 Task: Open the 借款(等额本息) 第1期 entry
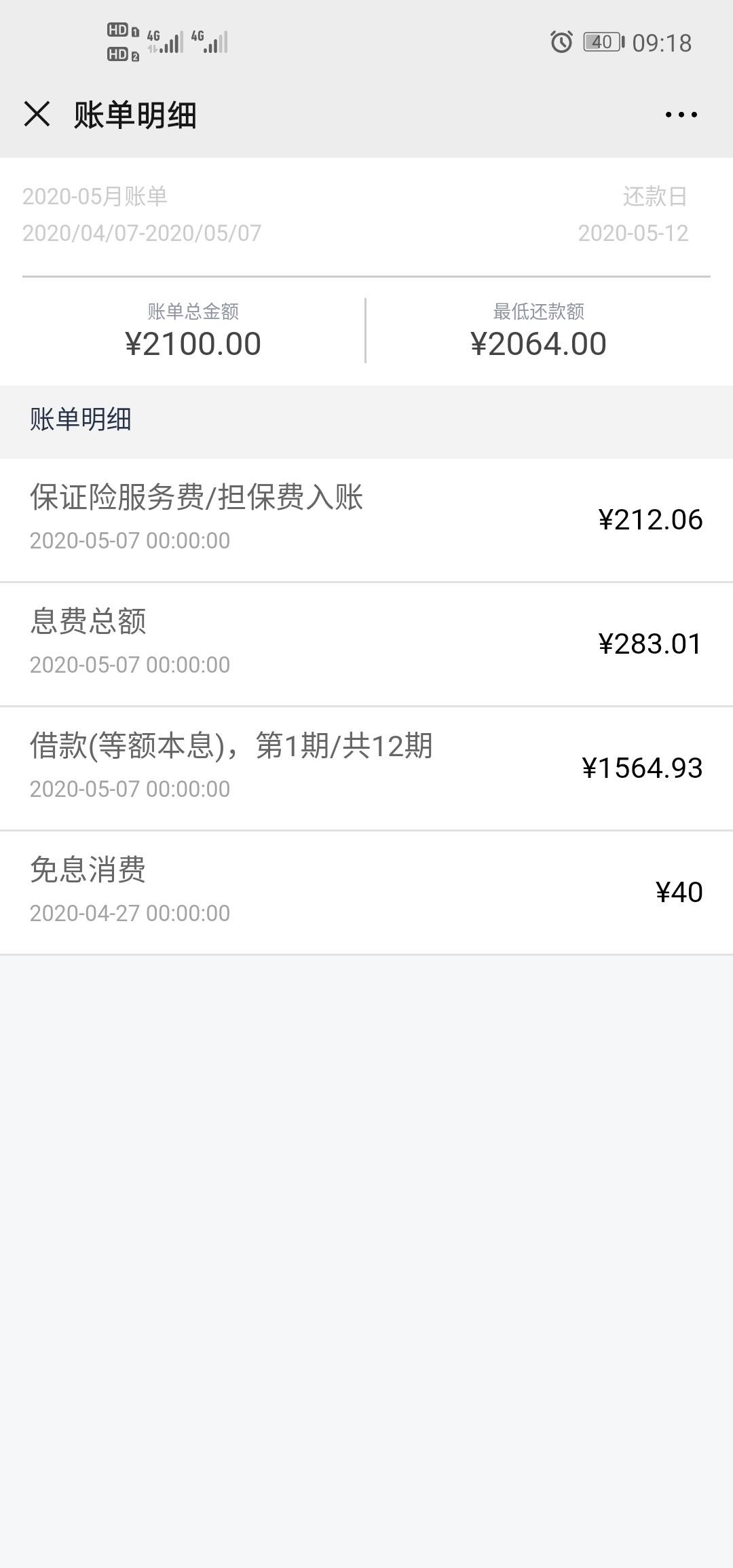click(366, 768)
